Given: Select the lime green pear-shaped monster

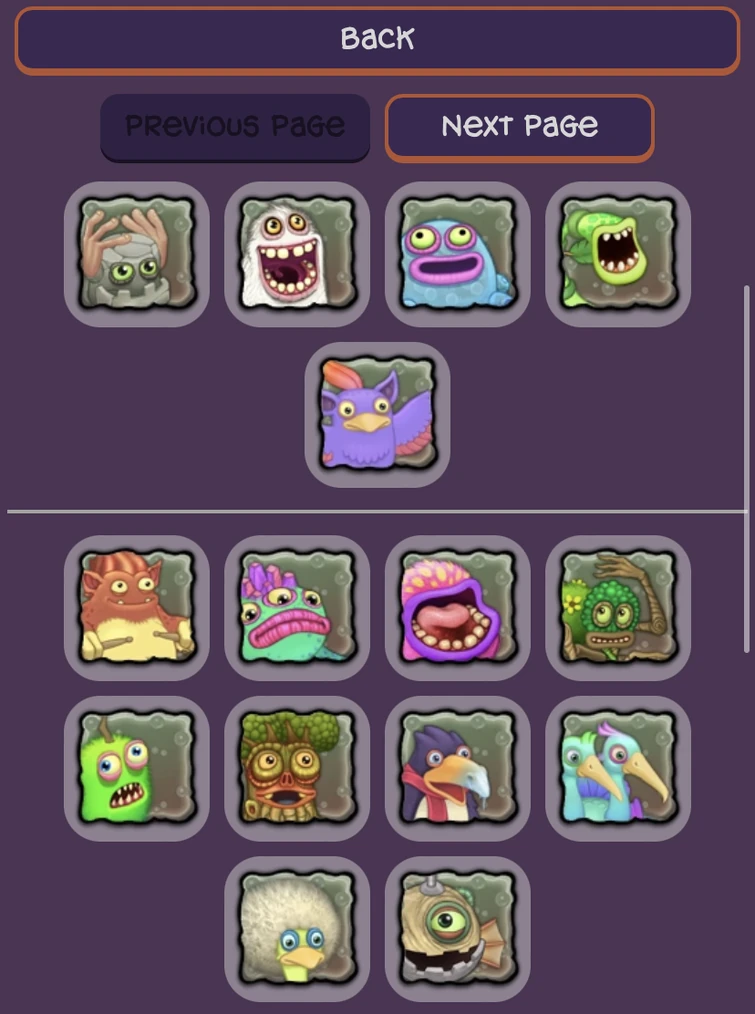Looking at the screenshot, I should click(137, 768).
